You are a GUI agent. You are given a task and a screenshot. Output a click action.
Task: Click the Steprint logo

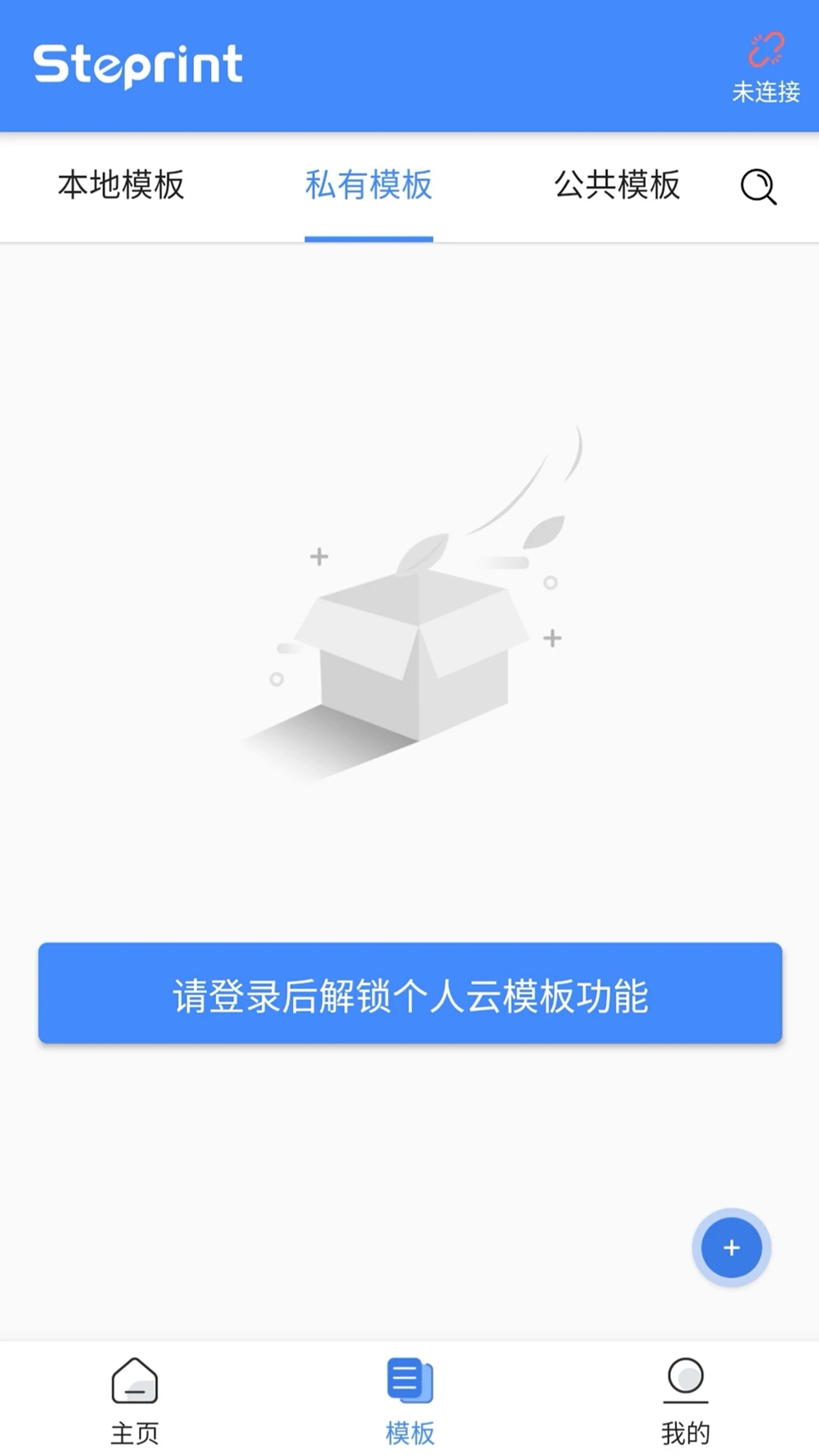(138, 64)
